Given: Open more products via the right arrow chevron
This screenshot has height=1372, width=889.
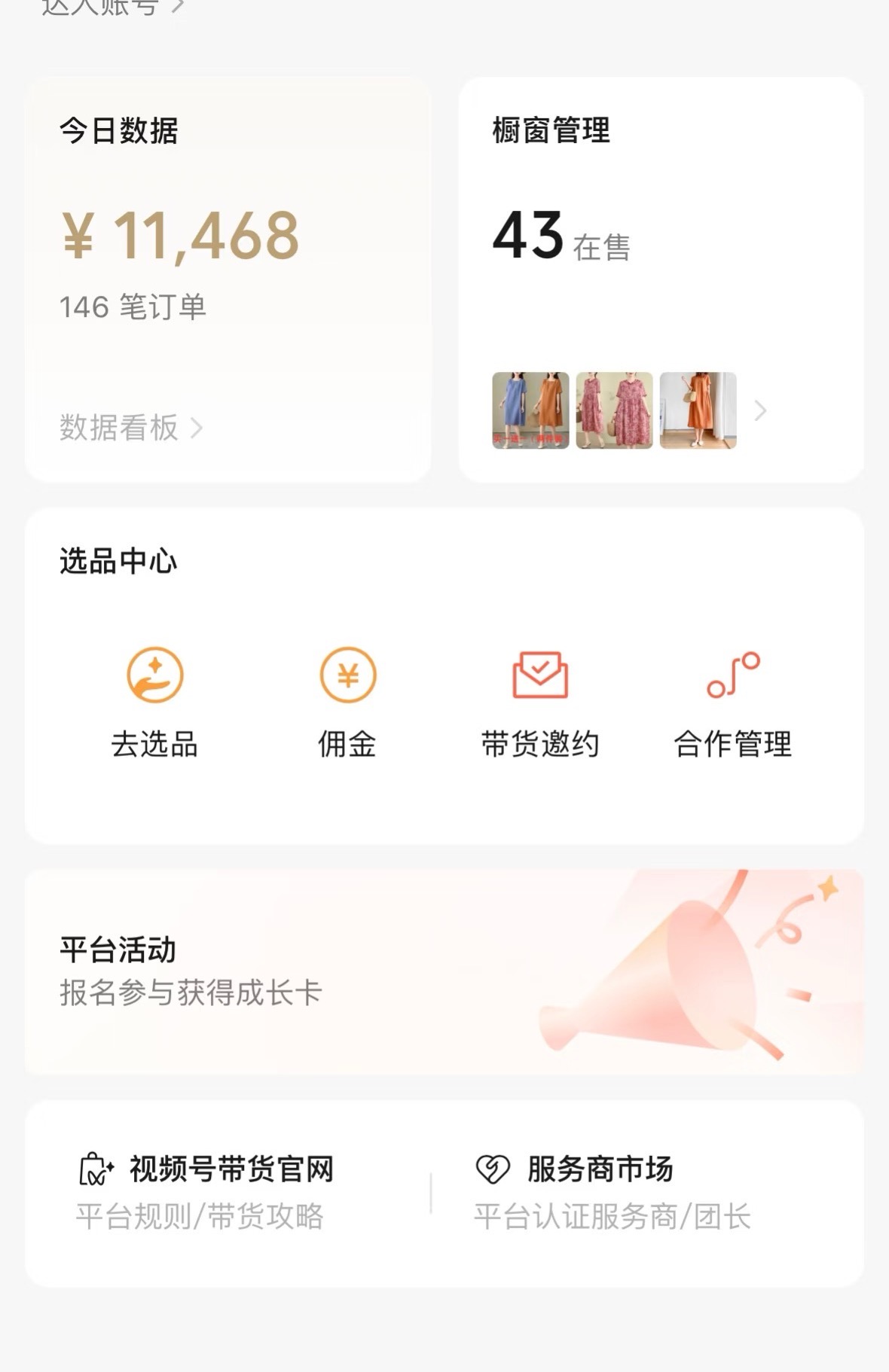Looking at the screenshot, I should [760, 410].
